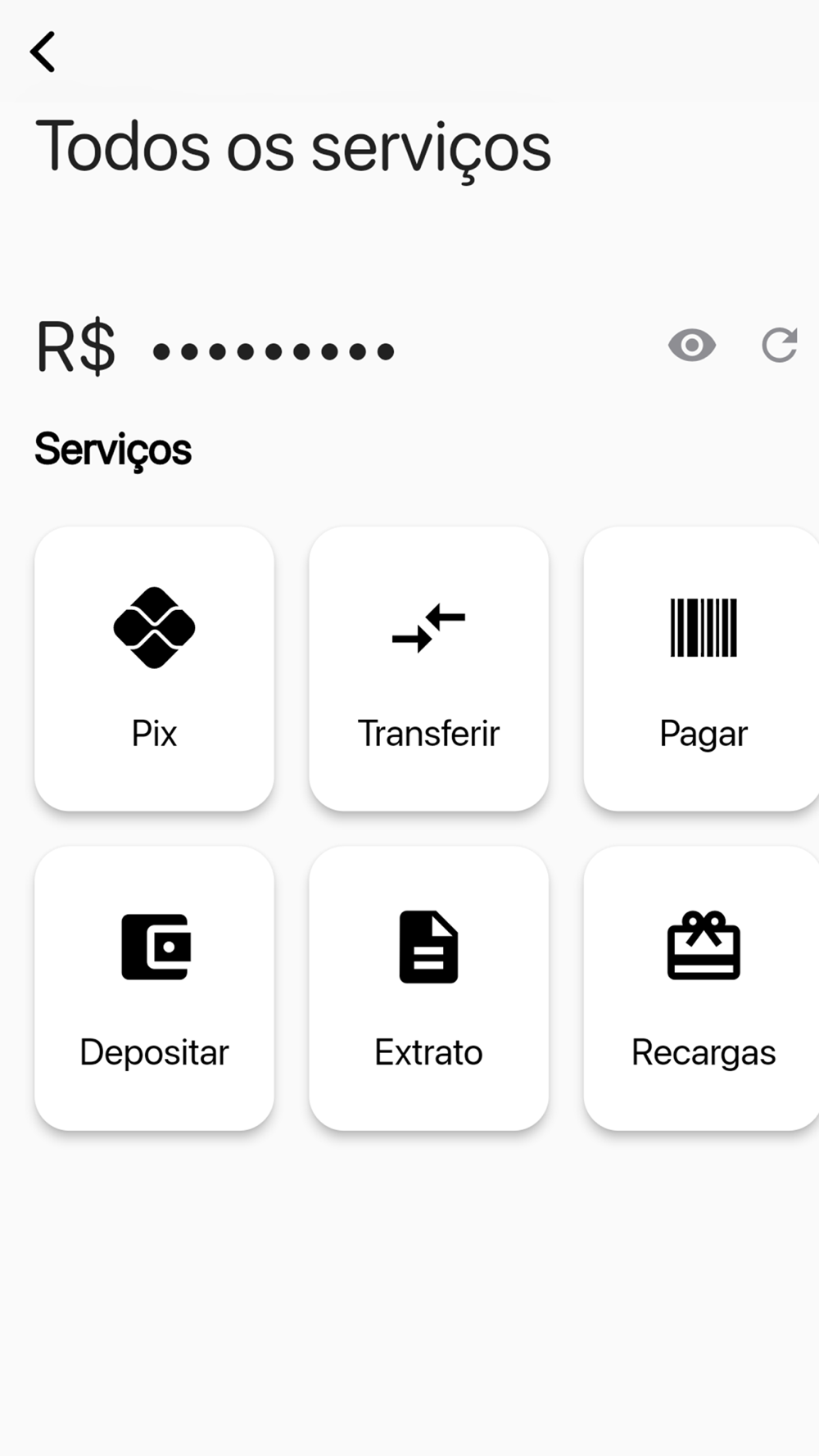Refresh the account balance
819x1456 pixels.
[x=780, y=345]
